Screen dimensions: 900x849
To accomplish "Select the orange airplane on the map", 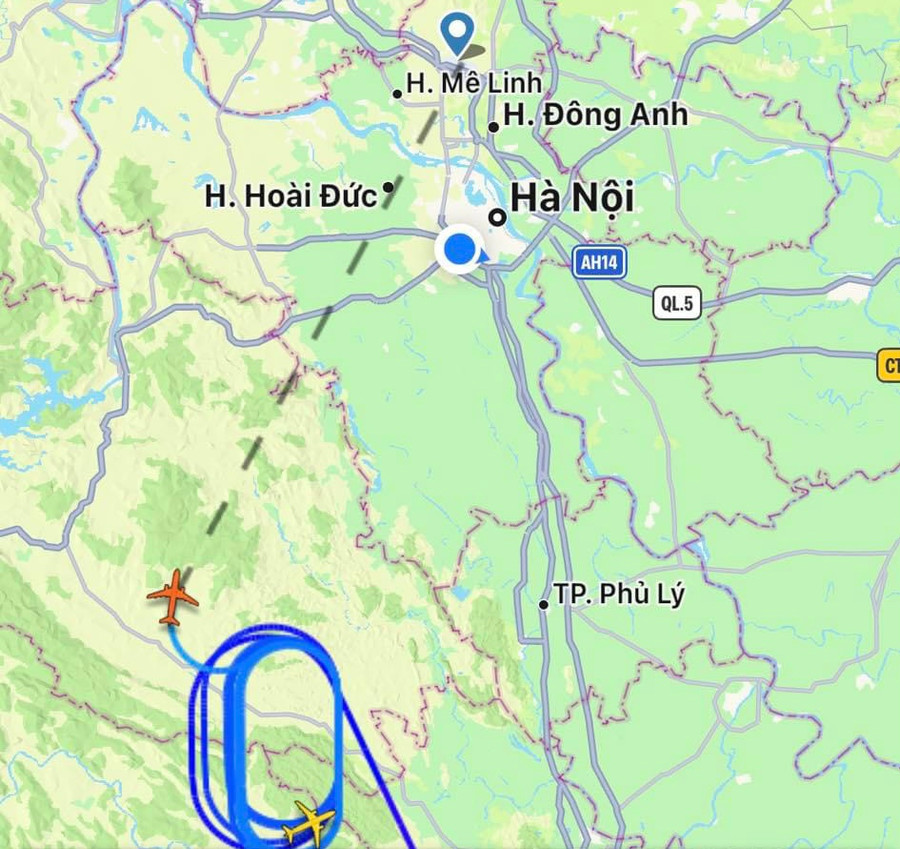I will pyautogui.click(x=173, y=597).
